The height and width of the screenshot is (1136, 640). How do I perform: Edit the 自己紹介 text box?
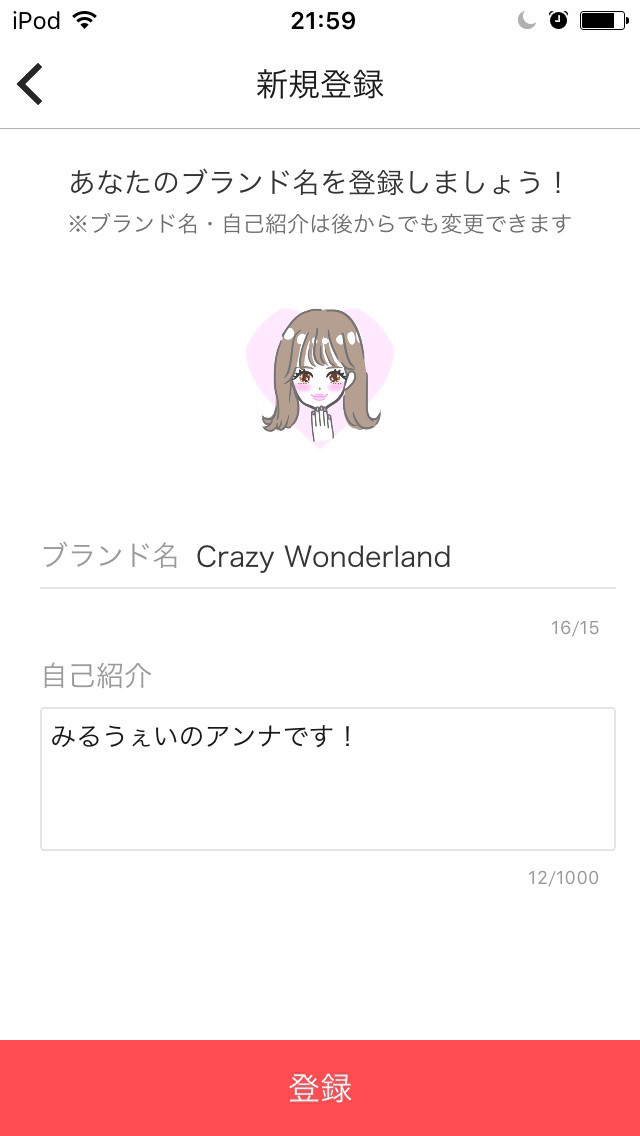pyautogui.click(x=327, y=779)
